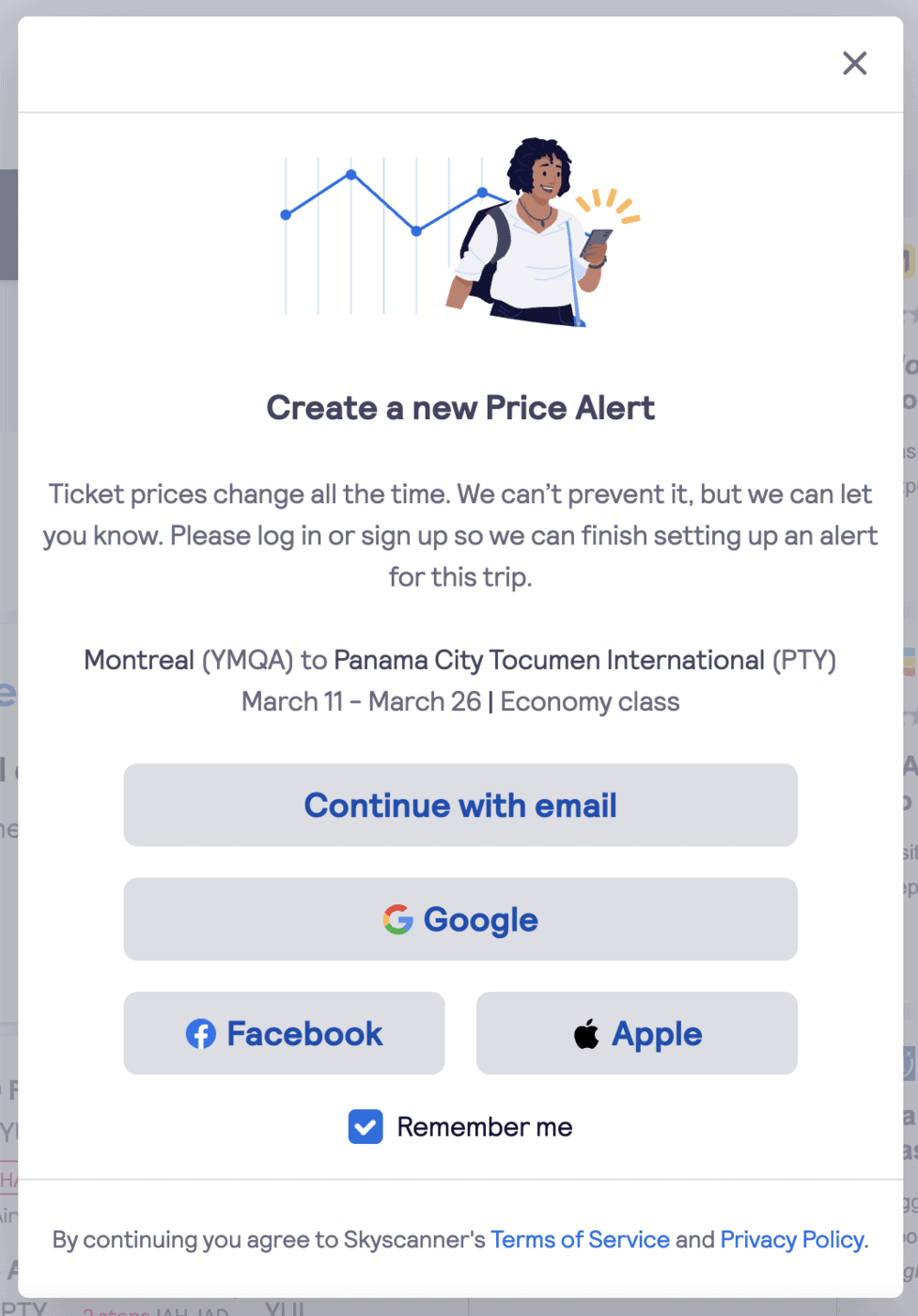Click the Google G logo icon
This screenshot has height=1316, width=918.
click(x=398, y=919)
